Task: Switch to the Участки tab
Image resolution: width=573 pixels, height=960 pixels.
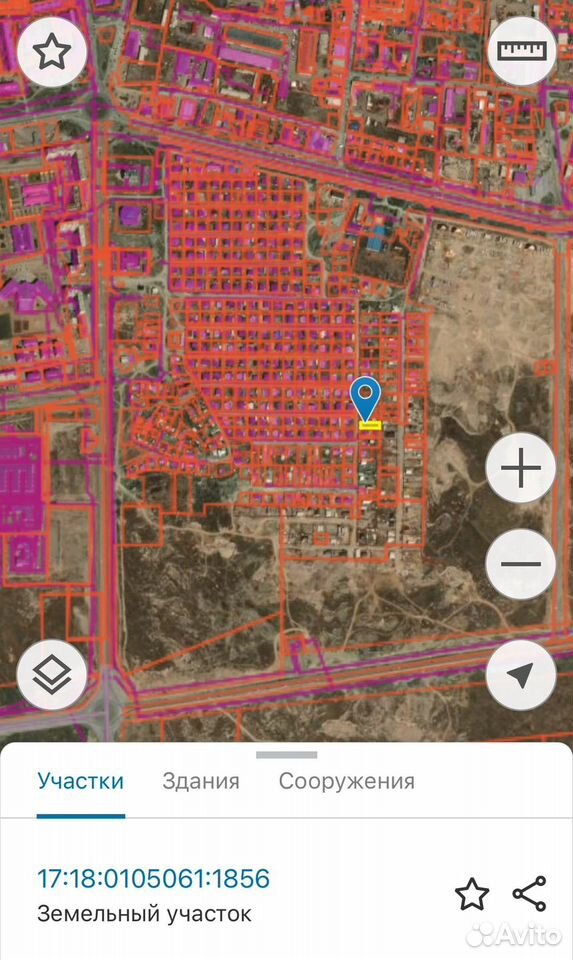Action: pyautogui.click(x=81, y=781)
